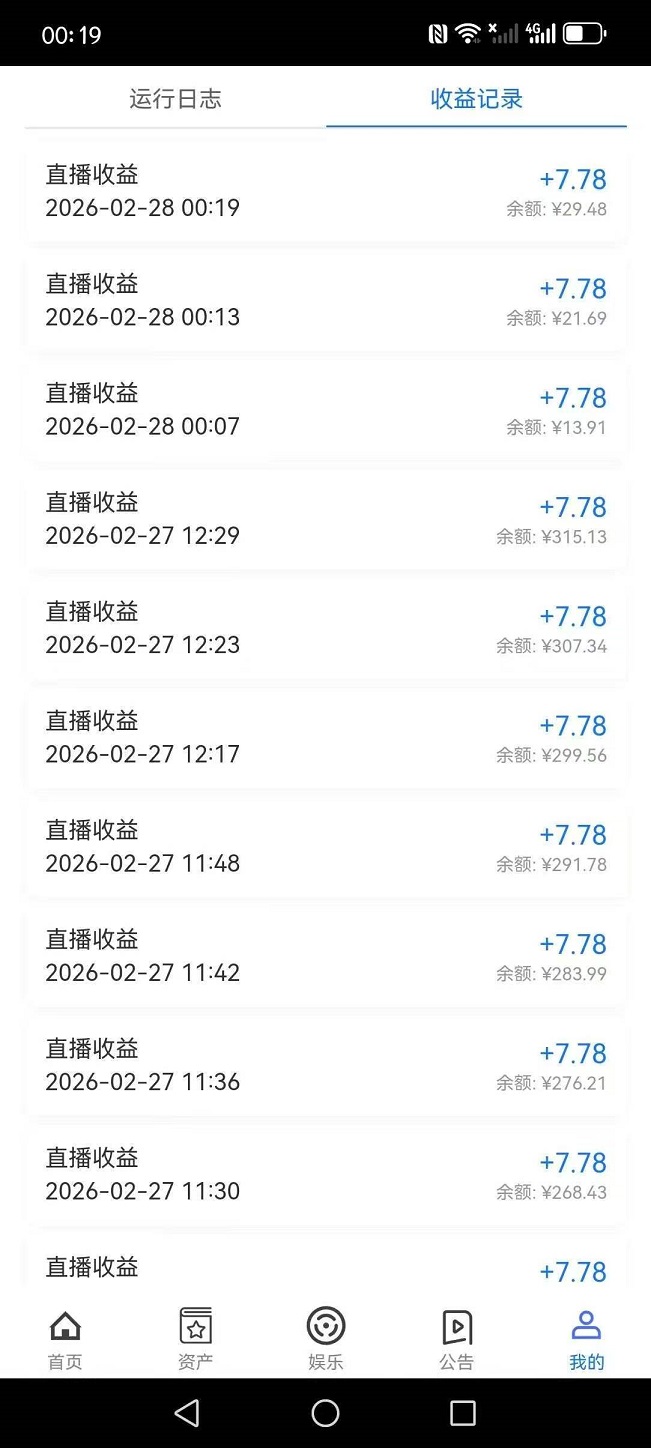651x1448 pixels.
Task: Switch to the 运行日志 tab
Action: click(x=175, y=99)
